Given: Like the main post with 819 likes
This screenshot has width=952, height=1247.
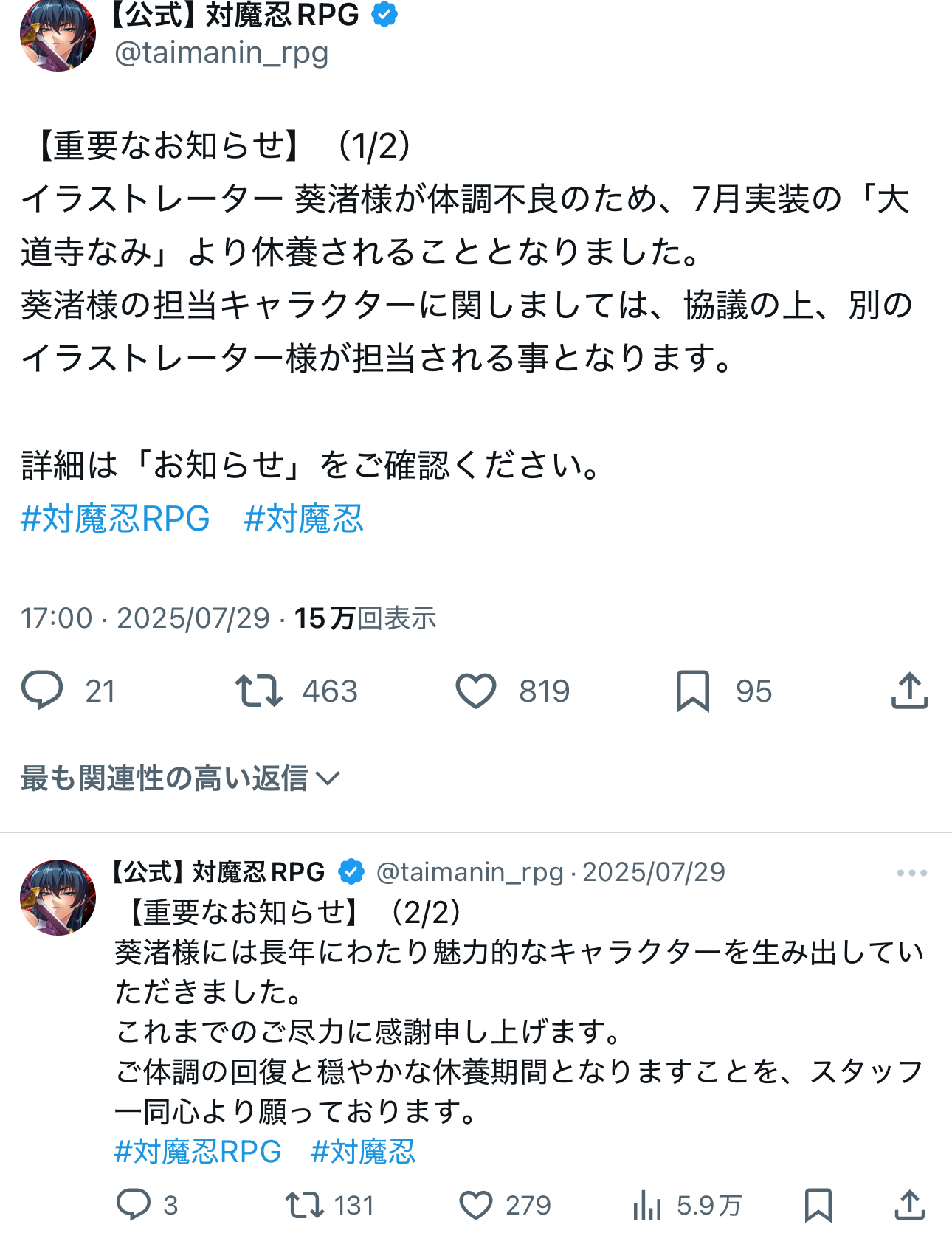Looking at the screenshot, I should coord(476,691).
